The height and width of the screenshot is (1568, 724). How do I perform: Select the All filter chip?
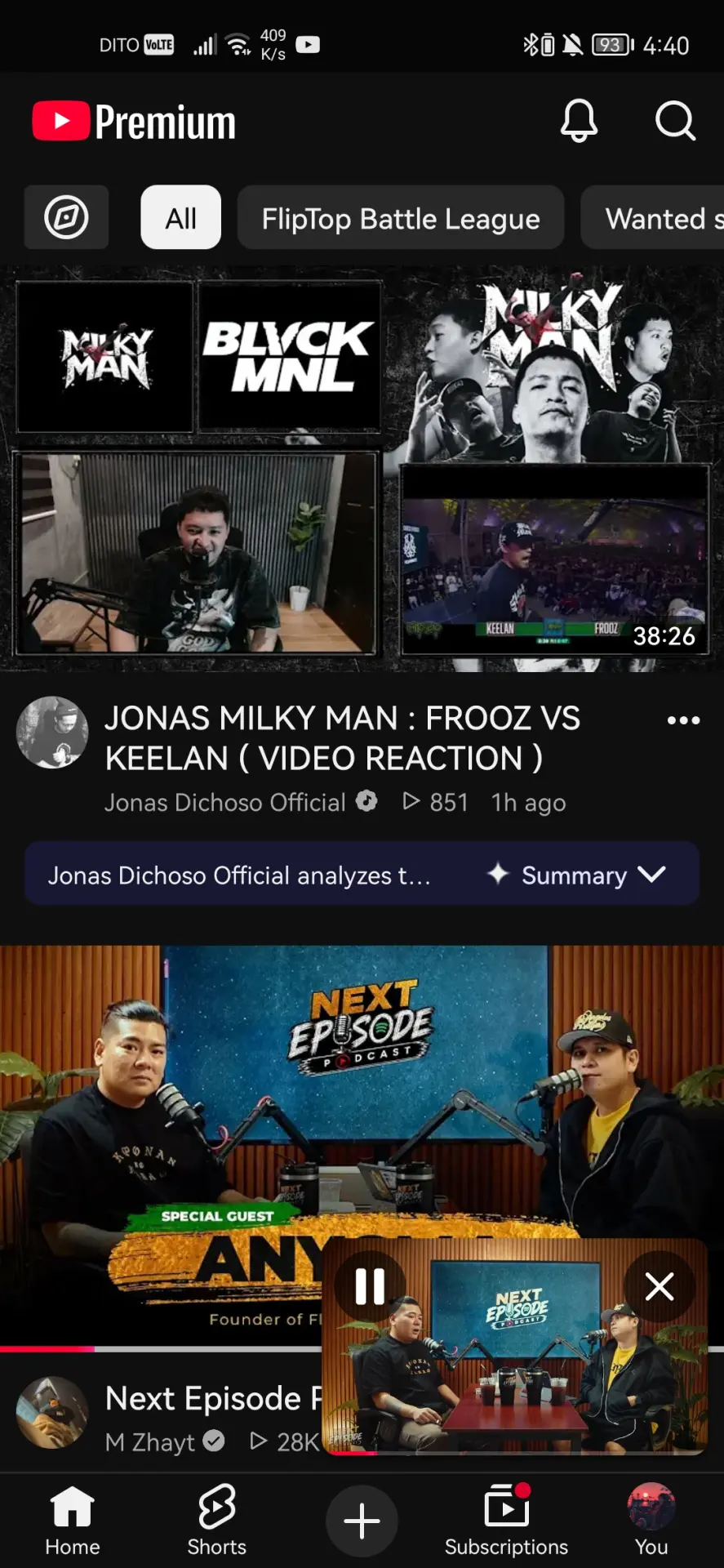[180, 217]
